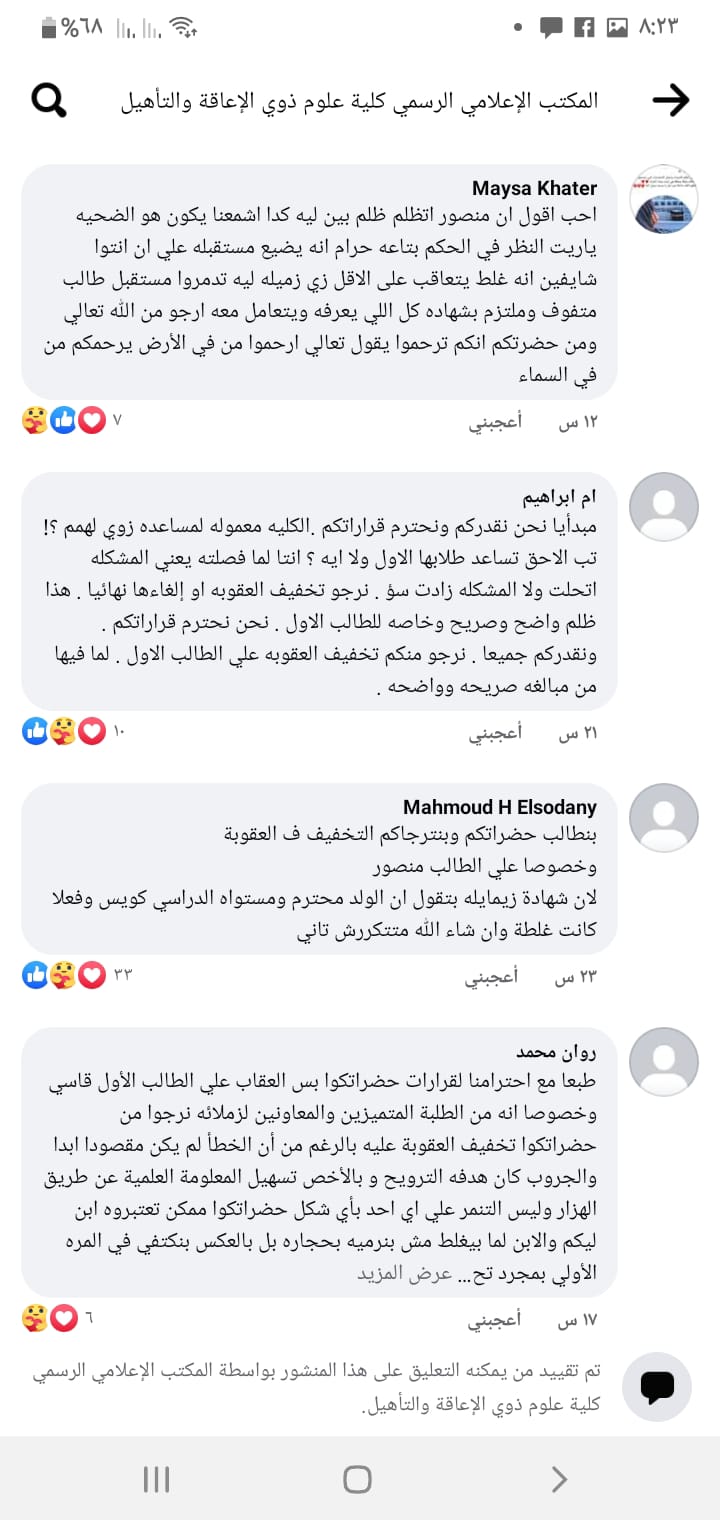
Task: Like the comment by روان محمد
Action: click(495, 1320)
